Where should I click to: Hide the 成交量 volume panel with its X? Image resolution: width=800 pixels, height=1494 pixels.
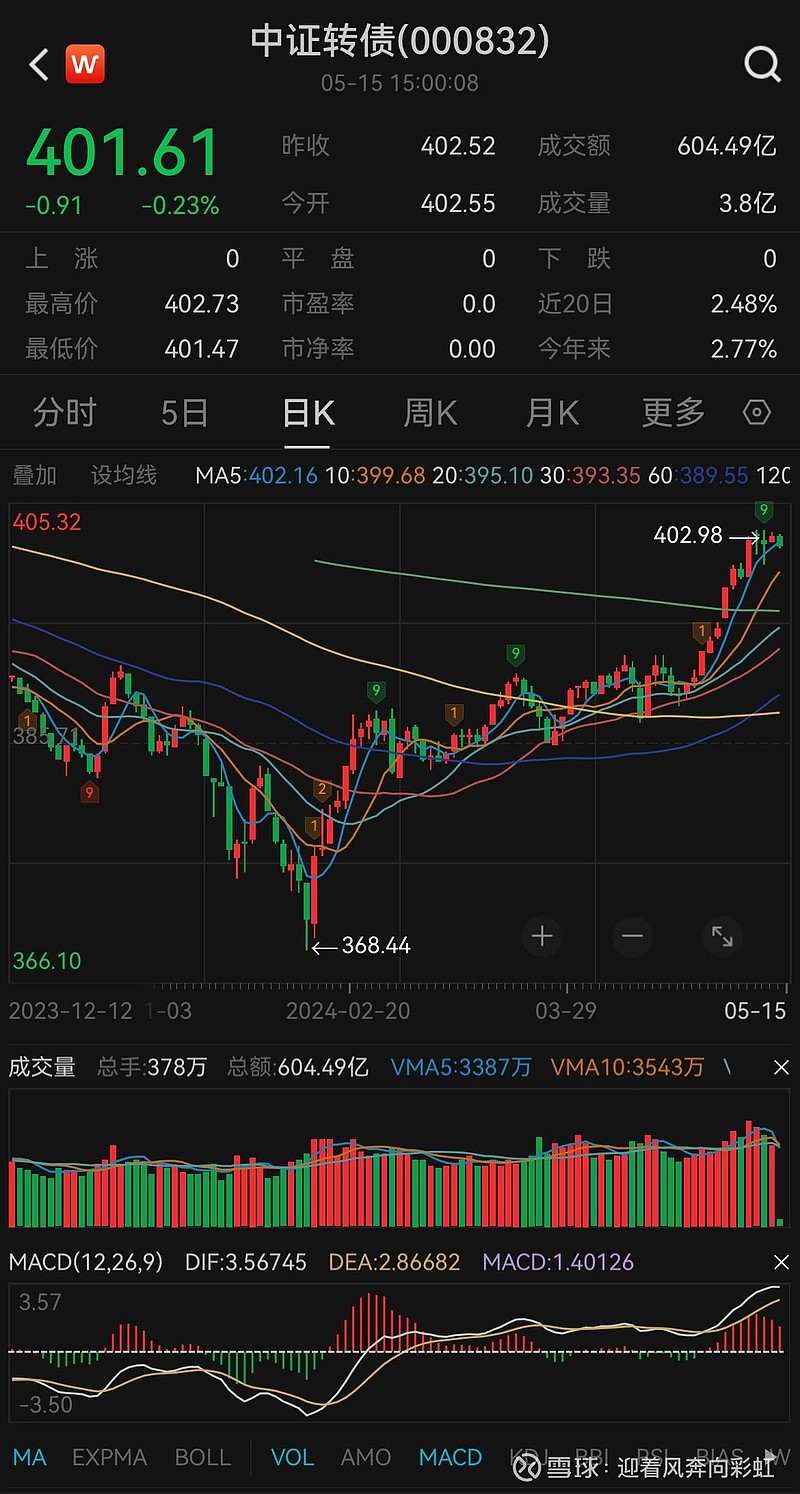781,1067
